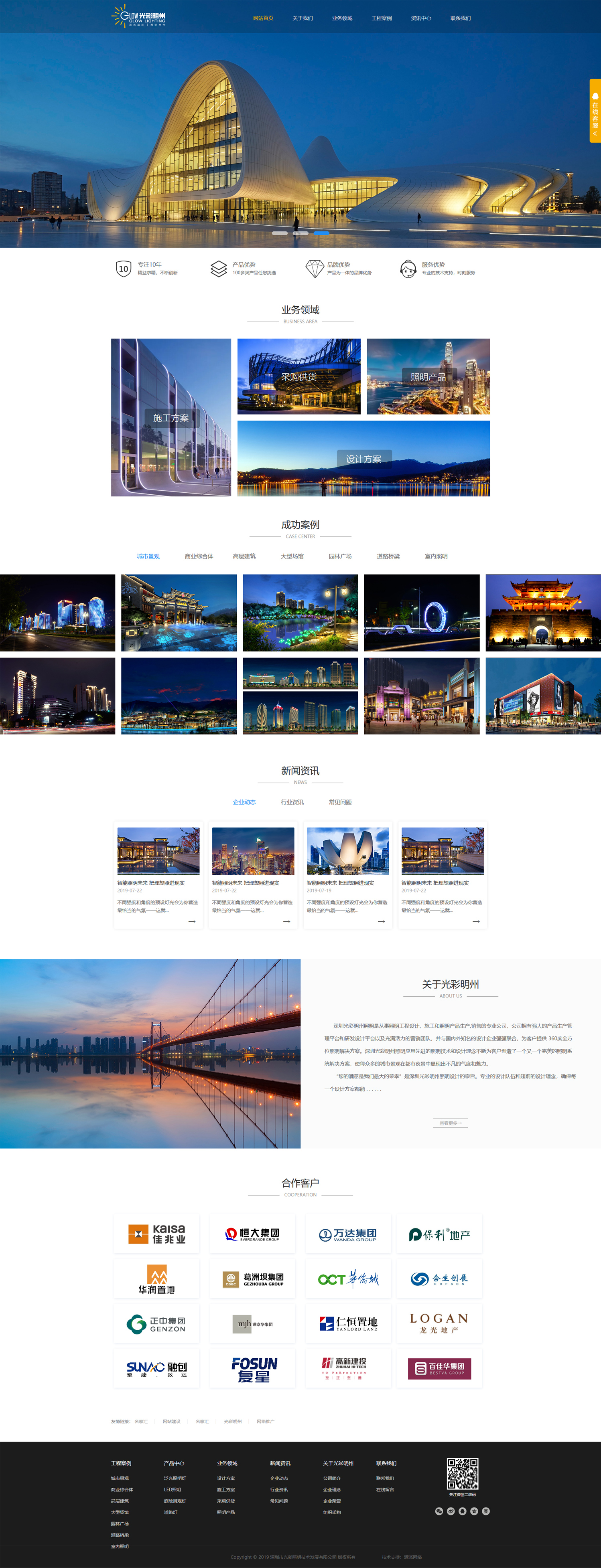Open 关于我们 in top navigation
The height and width of the screenshot is (1568, 601).
point(302,18)
